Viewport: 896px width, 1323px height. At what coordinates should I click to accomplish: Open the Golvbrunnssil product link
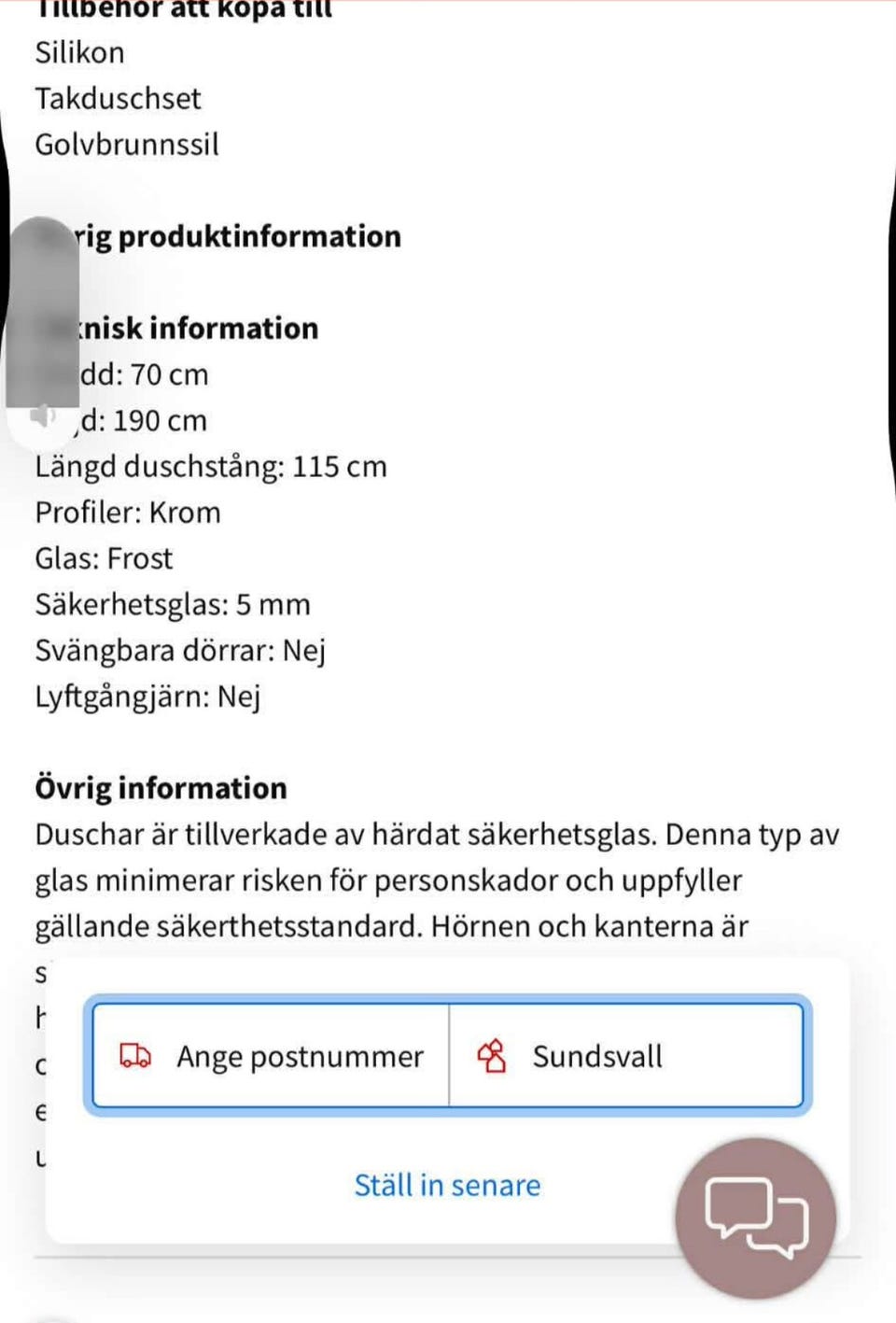pyautogui.click(x=127, y=145)
